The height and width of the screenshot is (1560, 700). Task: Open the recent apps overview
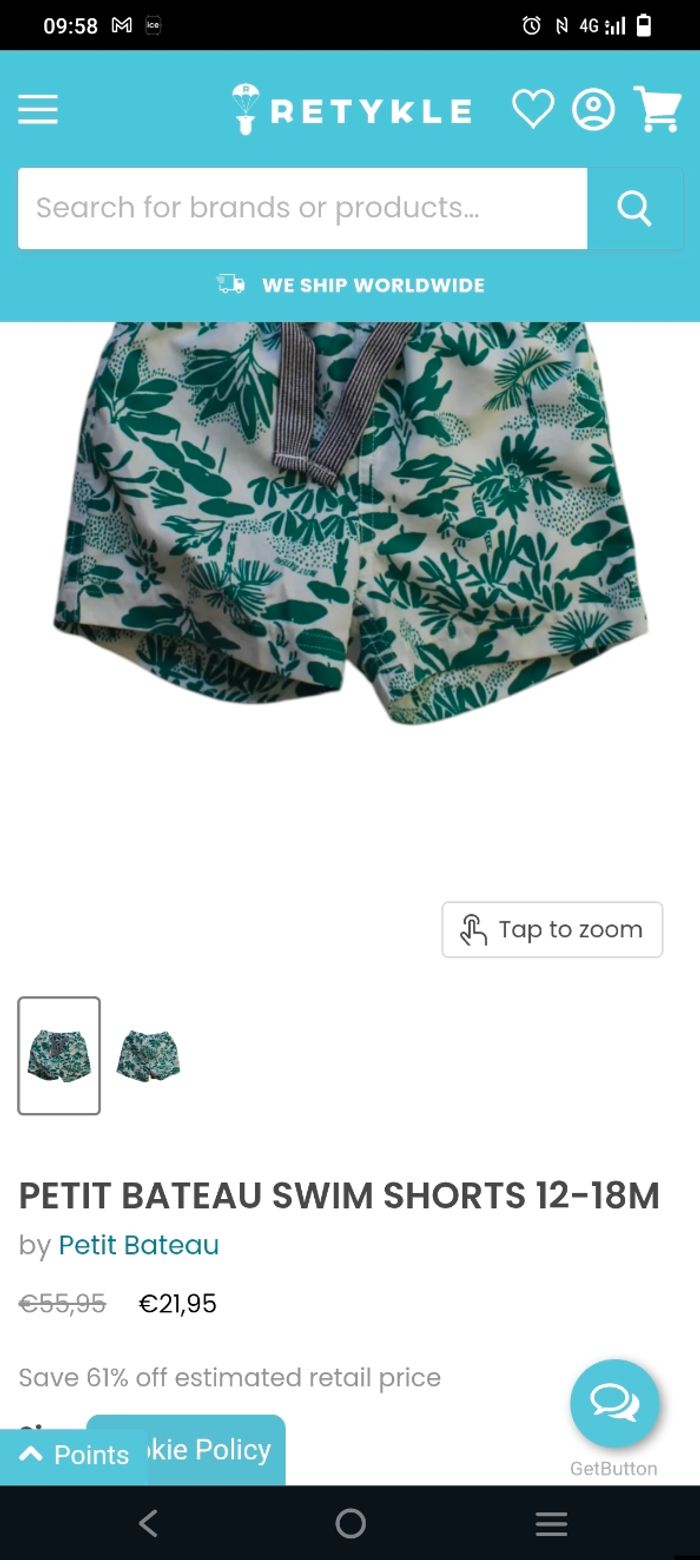(551, 1523)
